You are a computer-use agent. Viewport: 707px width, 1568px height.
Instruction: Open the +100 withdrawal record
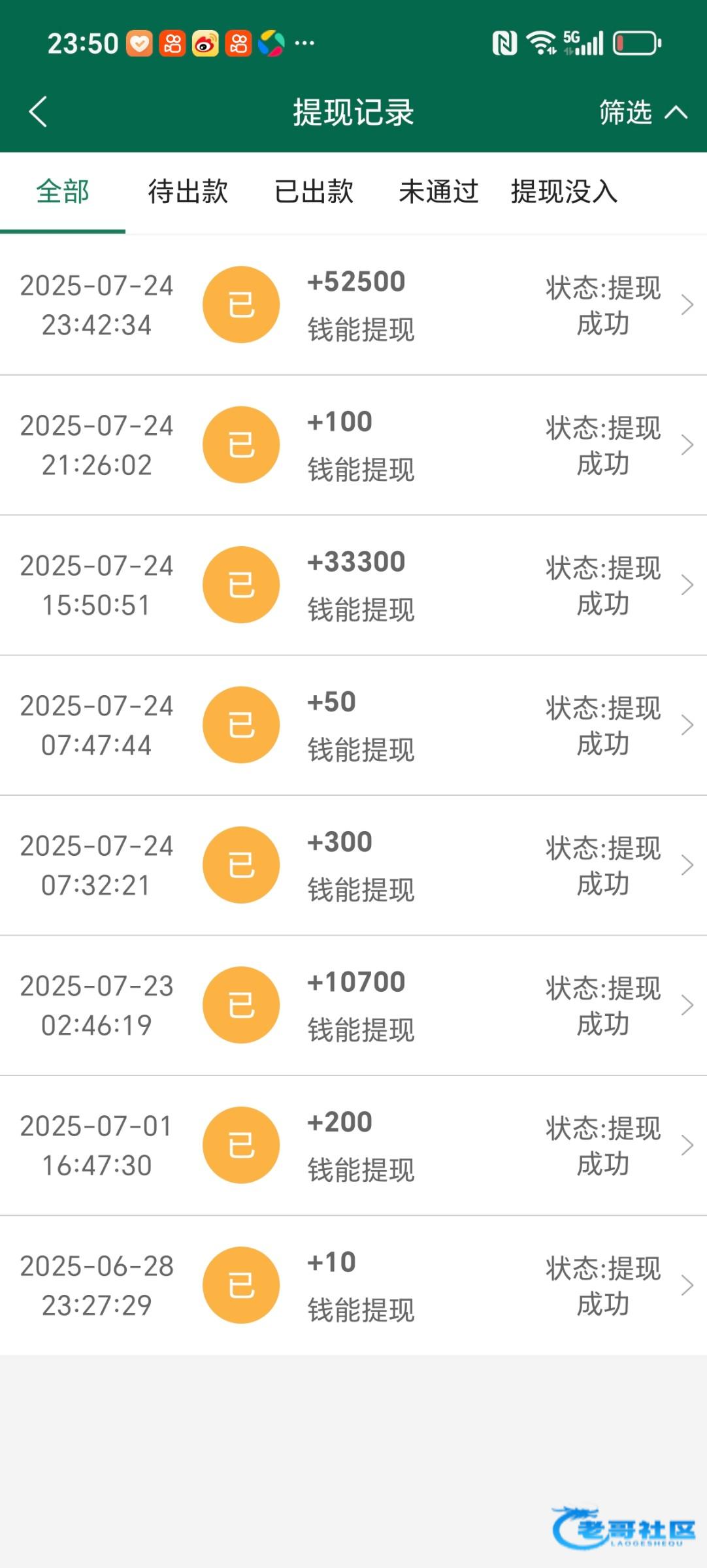click(354, 445)
